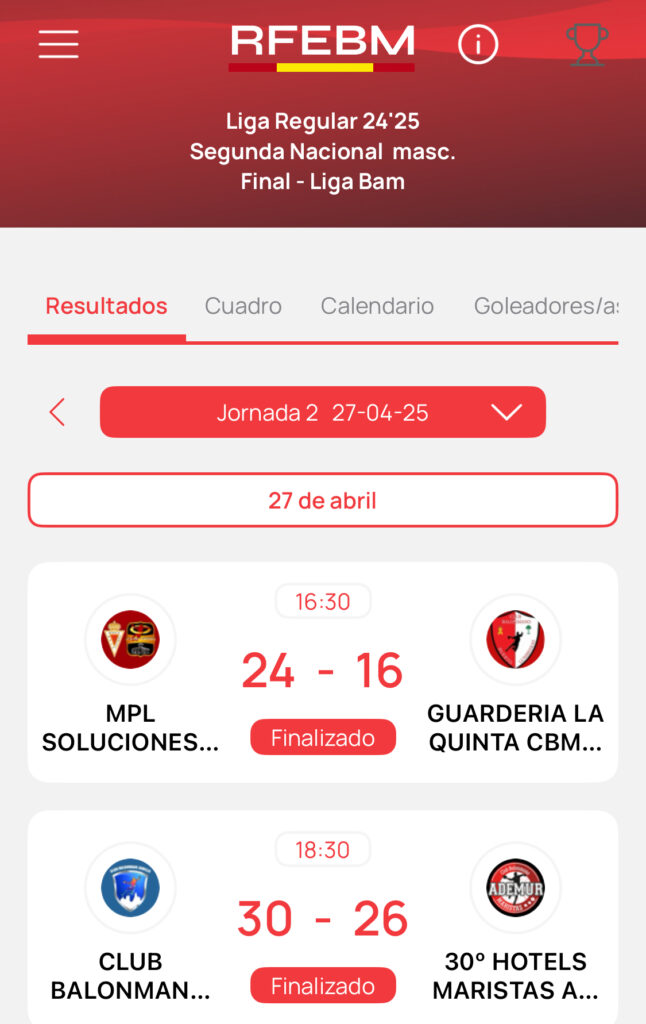Open the trophy competitions icon
The width and height of the screenshot is (646, 1024).
587,44
